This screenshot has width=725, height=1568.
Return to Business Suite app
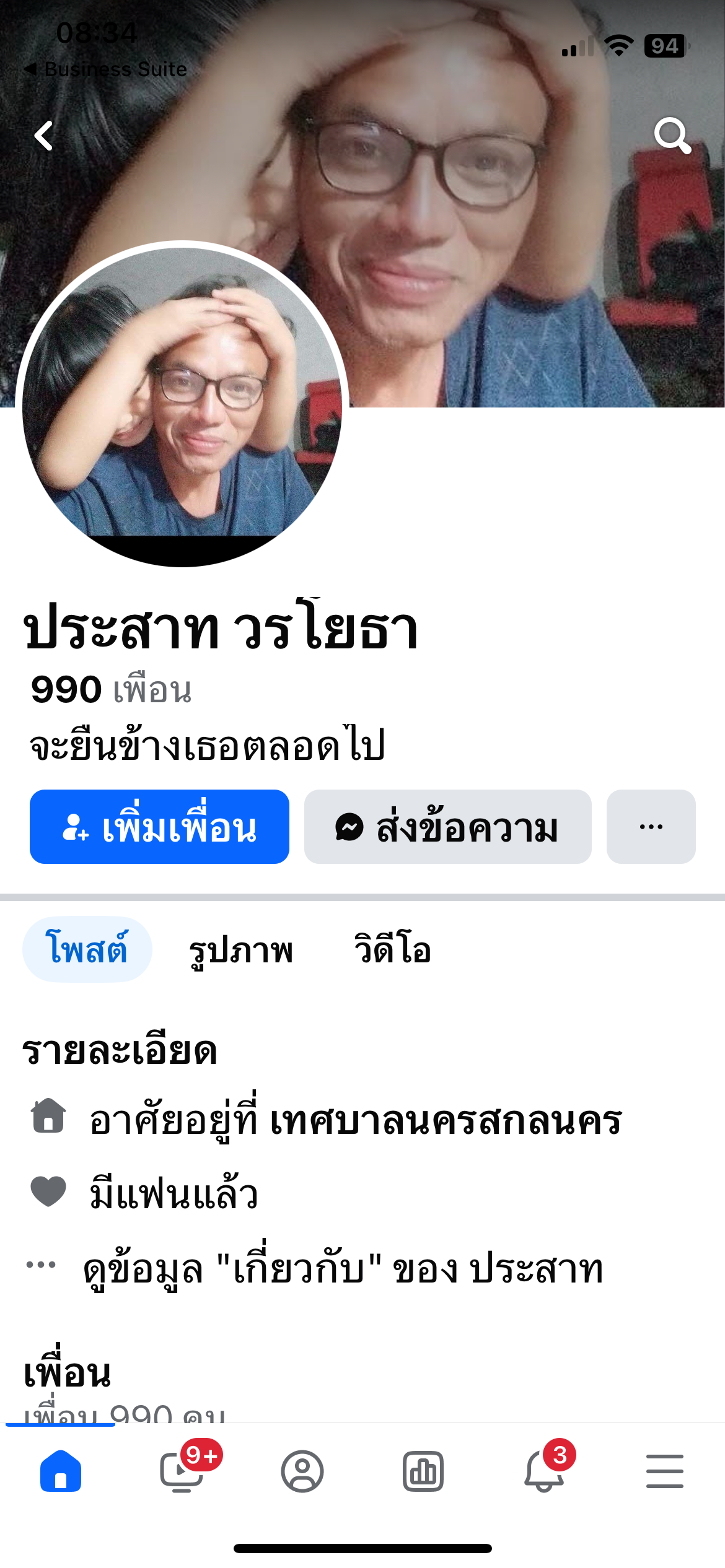tap(105, 69)
